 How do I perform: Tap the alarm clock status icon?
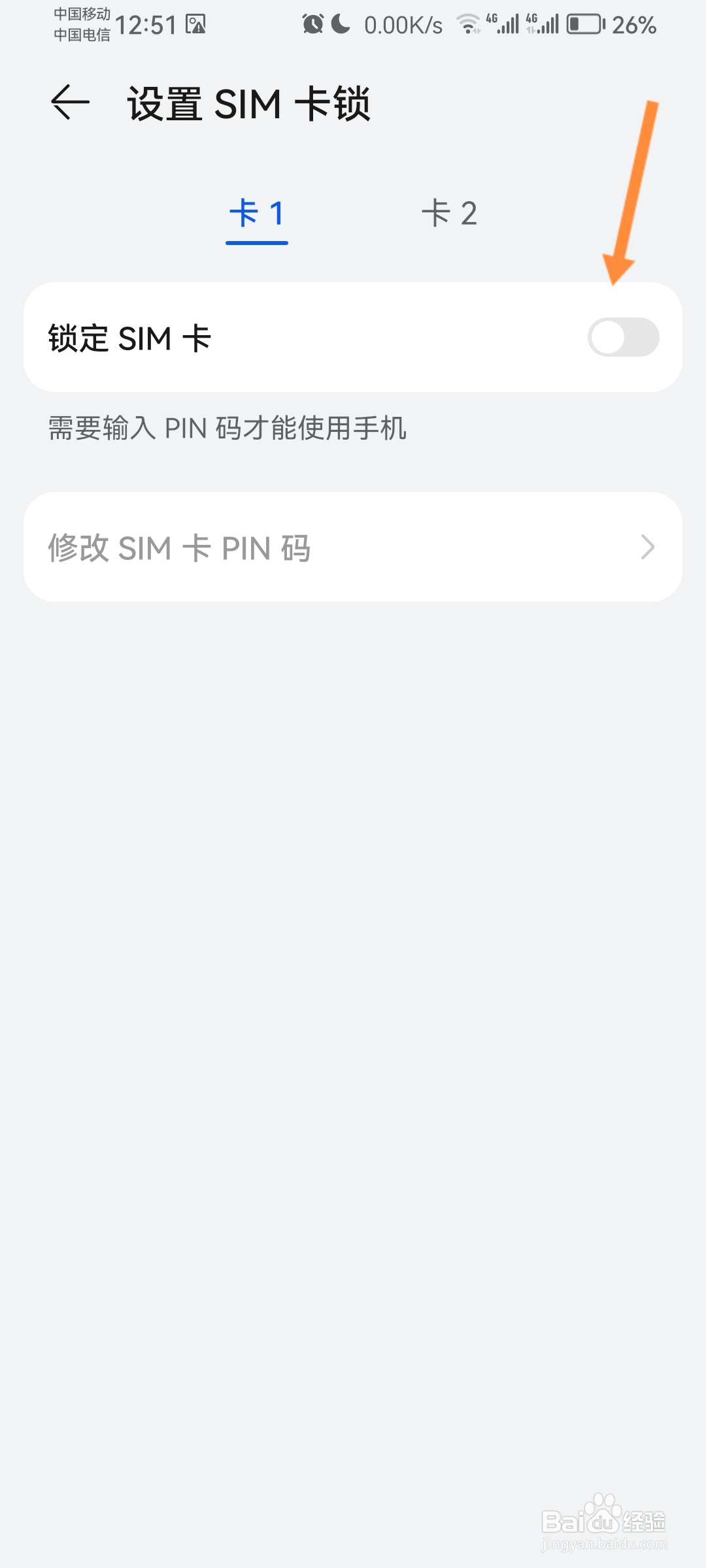click(x=312, y=24)
